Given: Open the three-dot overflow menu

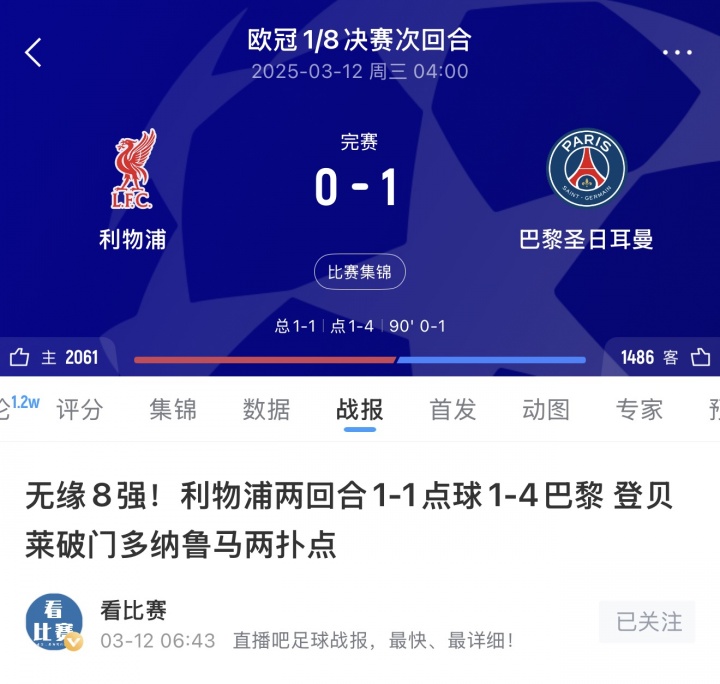Looking at the screenshot, I should [x=677, y=53].
